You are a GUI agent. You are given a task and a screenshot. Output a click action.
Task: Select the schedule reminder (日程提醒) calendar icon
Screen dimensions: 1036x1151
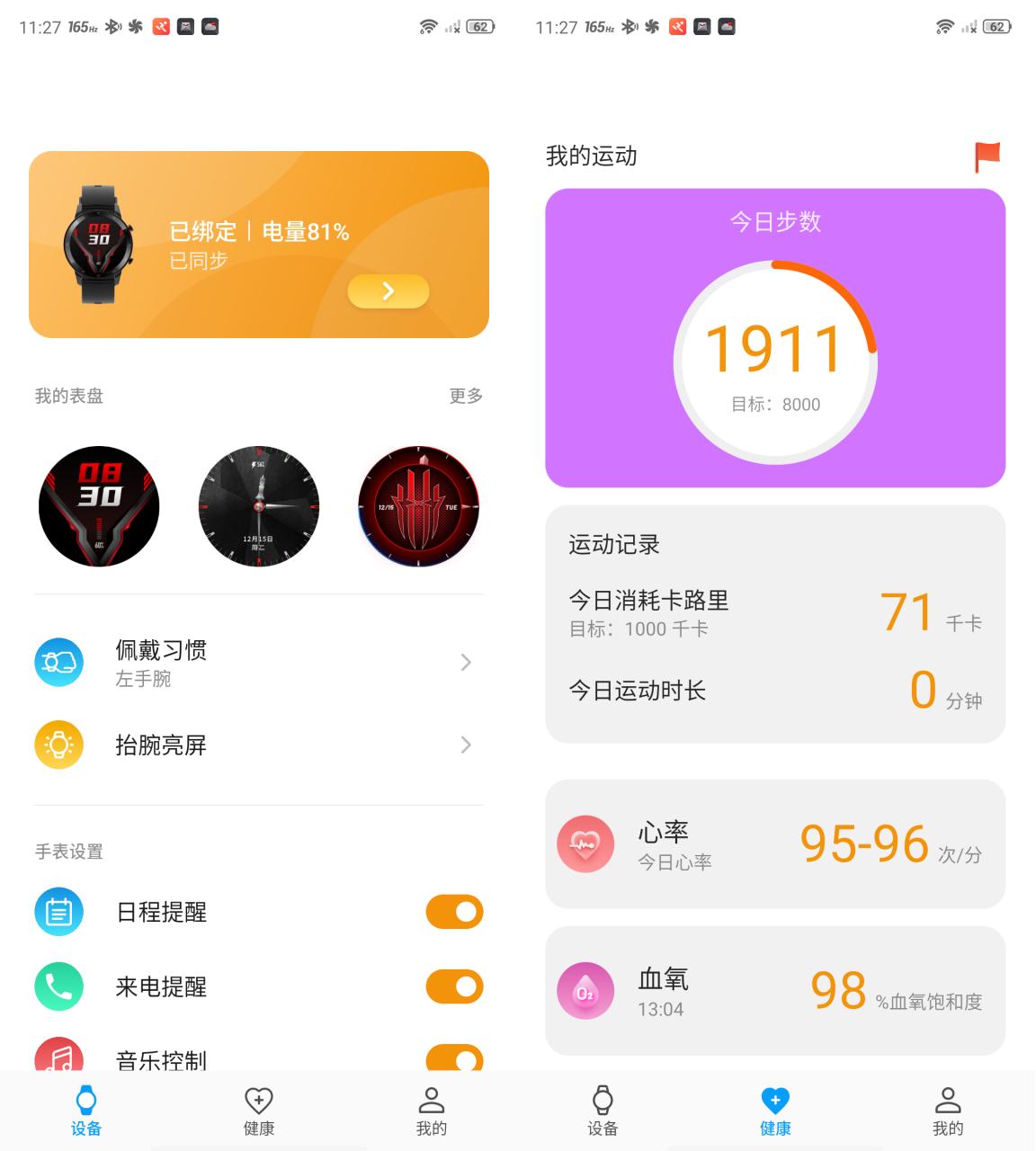tap(58, 912)
